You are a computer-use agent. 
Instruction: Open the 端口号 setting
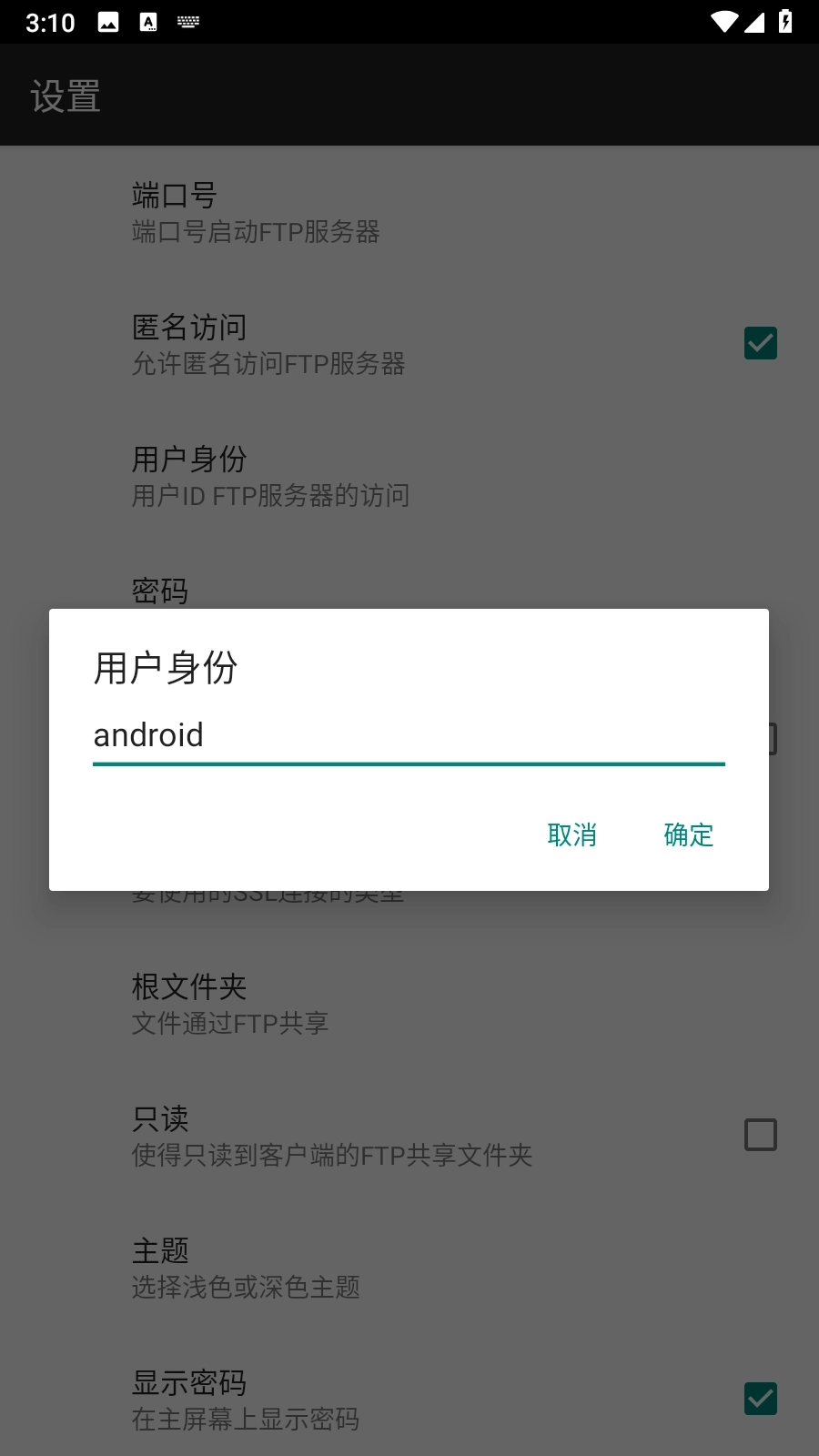tap(409, 211)
